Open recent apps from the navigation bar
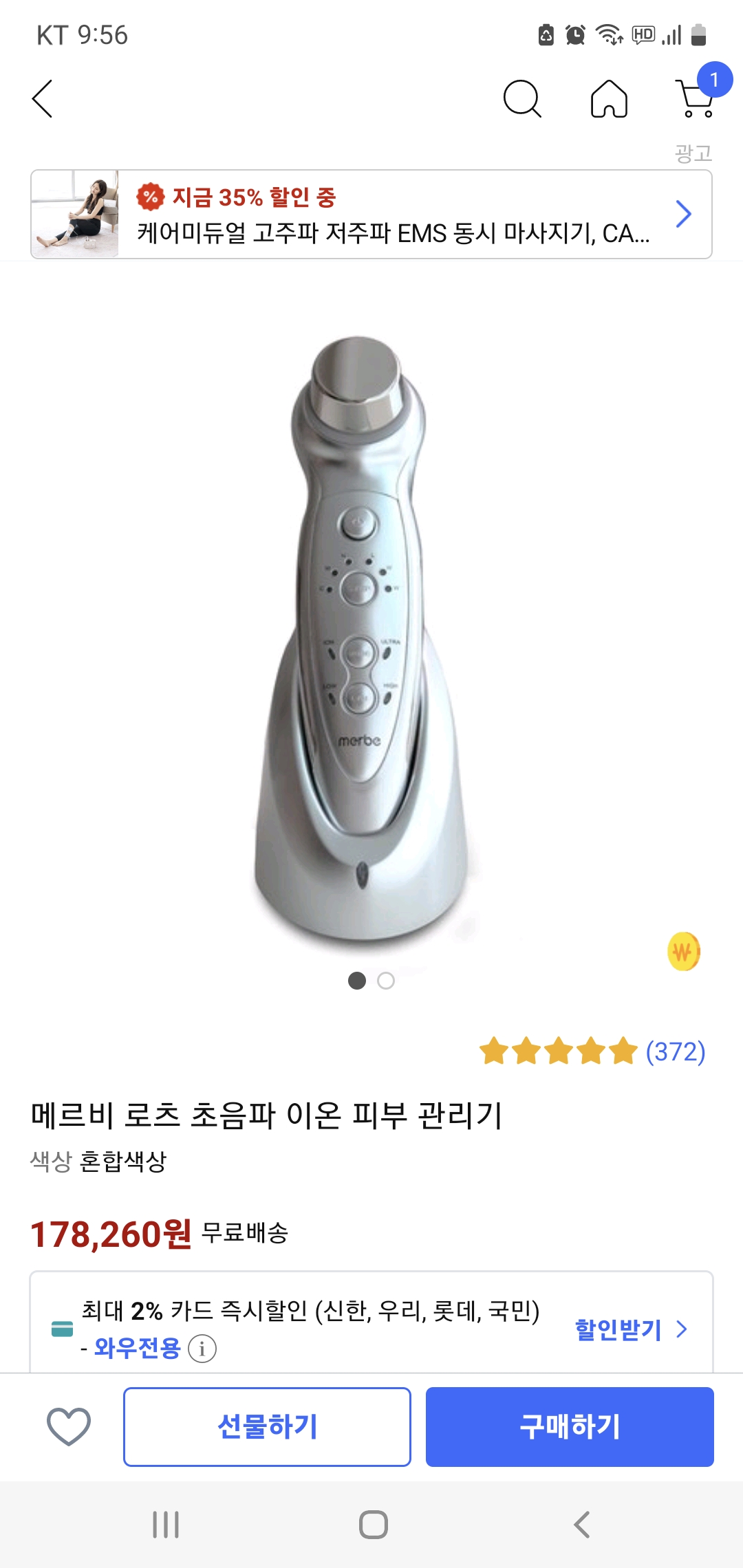Screen dimensions: 743x1568 click(x=166, y=1525)
